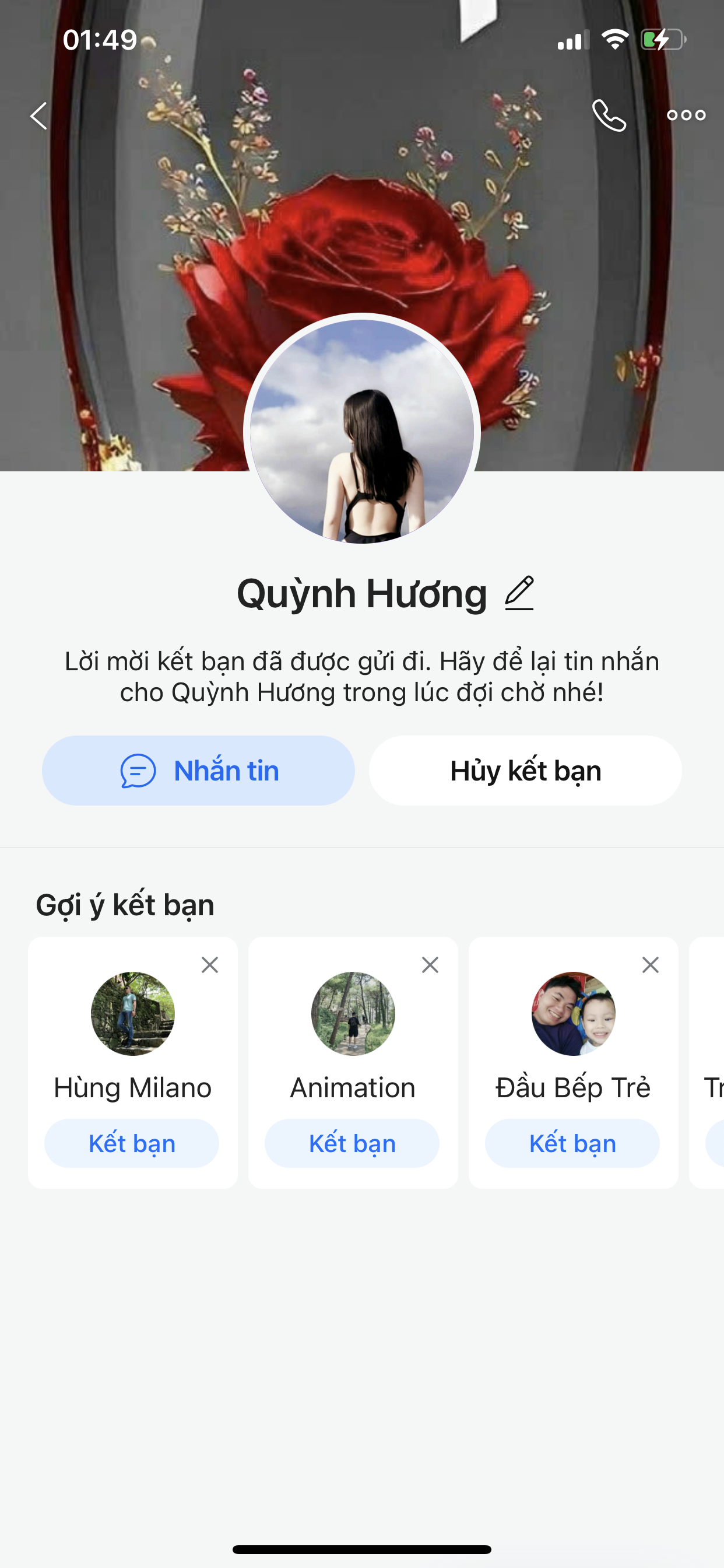
Task: Close the Đầu Bếp Trẻ suggestion card
Action: [x=651, y=965]
